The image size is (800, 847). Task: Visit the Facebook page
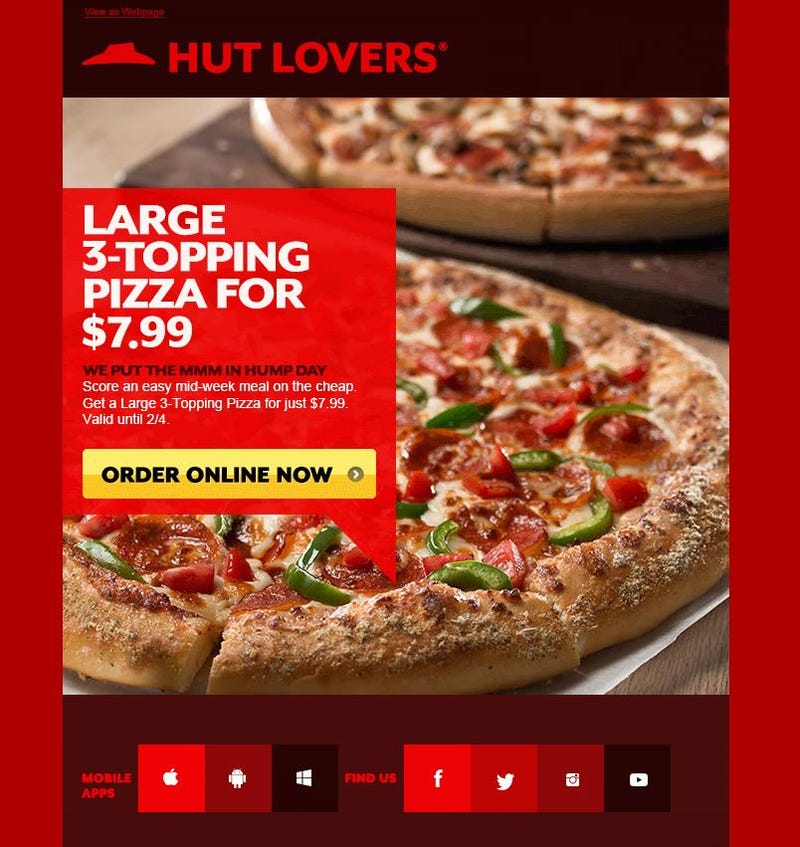pyautogui.click(x=437, y=778)
